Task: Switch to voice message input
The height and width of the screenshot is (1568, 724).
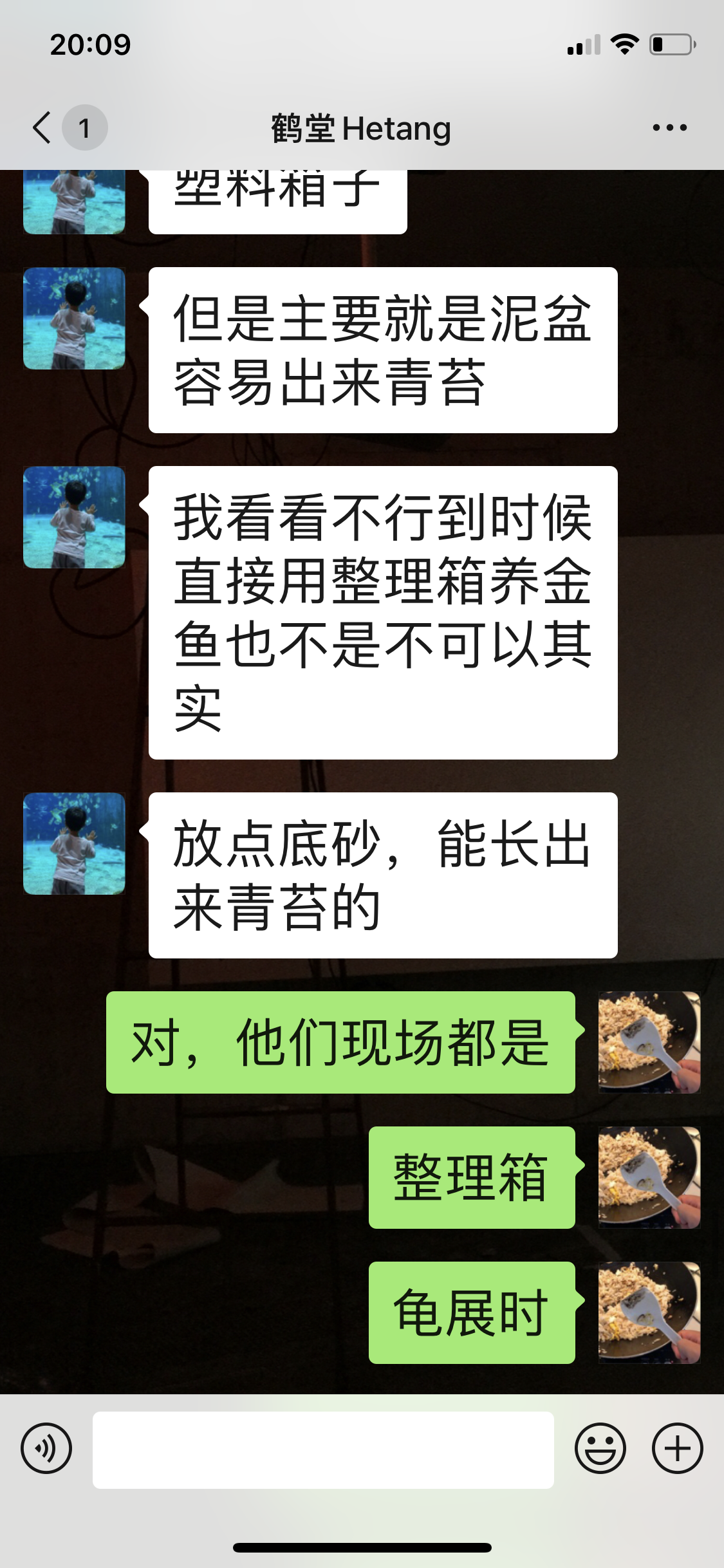Action: 46,1449
